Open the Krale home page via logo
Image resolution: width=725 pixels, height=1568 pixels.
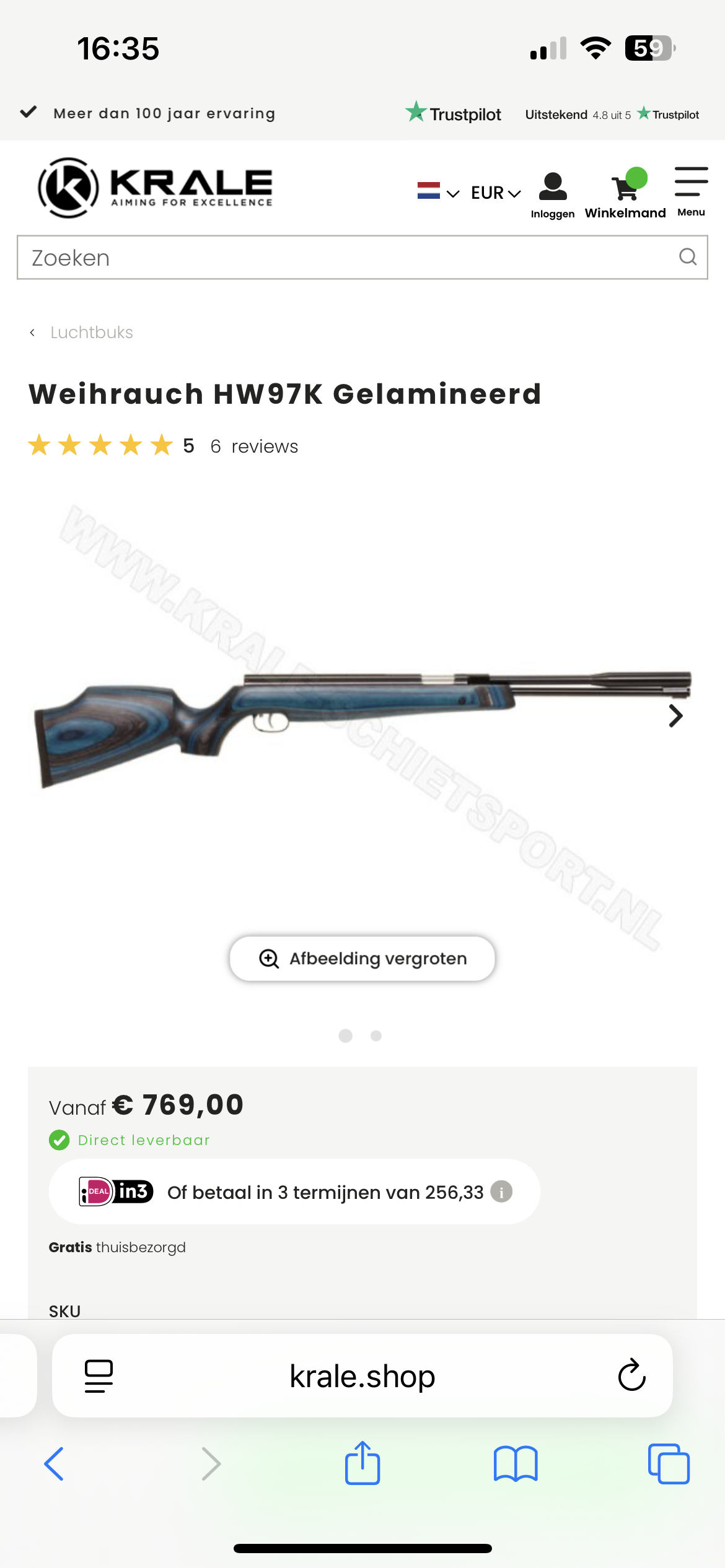[x=155, y=188]
